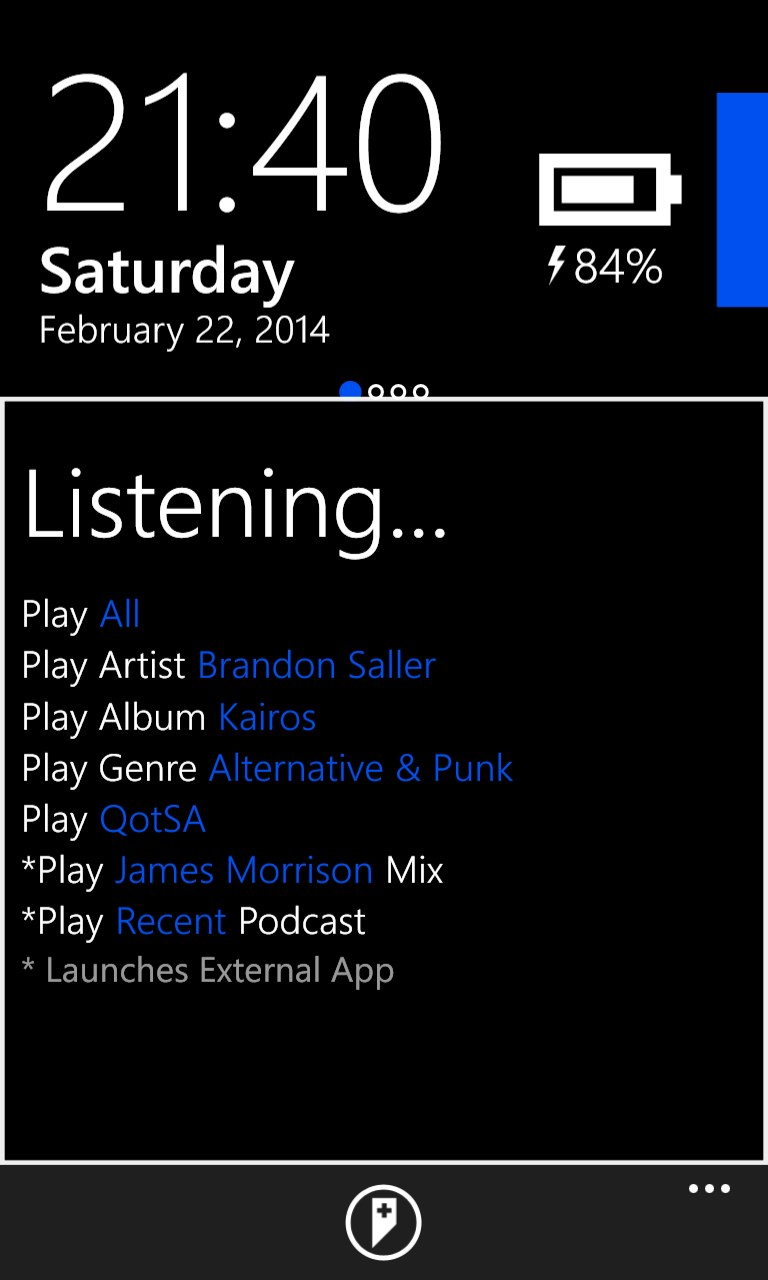Open the circular app icon at screen bottom

click(x=384, y=1221)
